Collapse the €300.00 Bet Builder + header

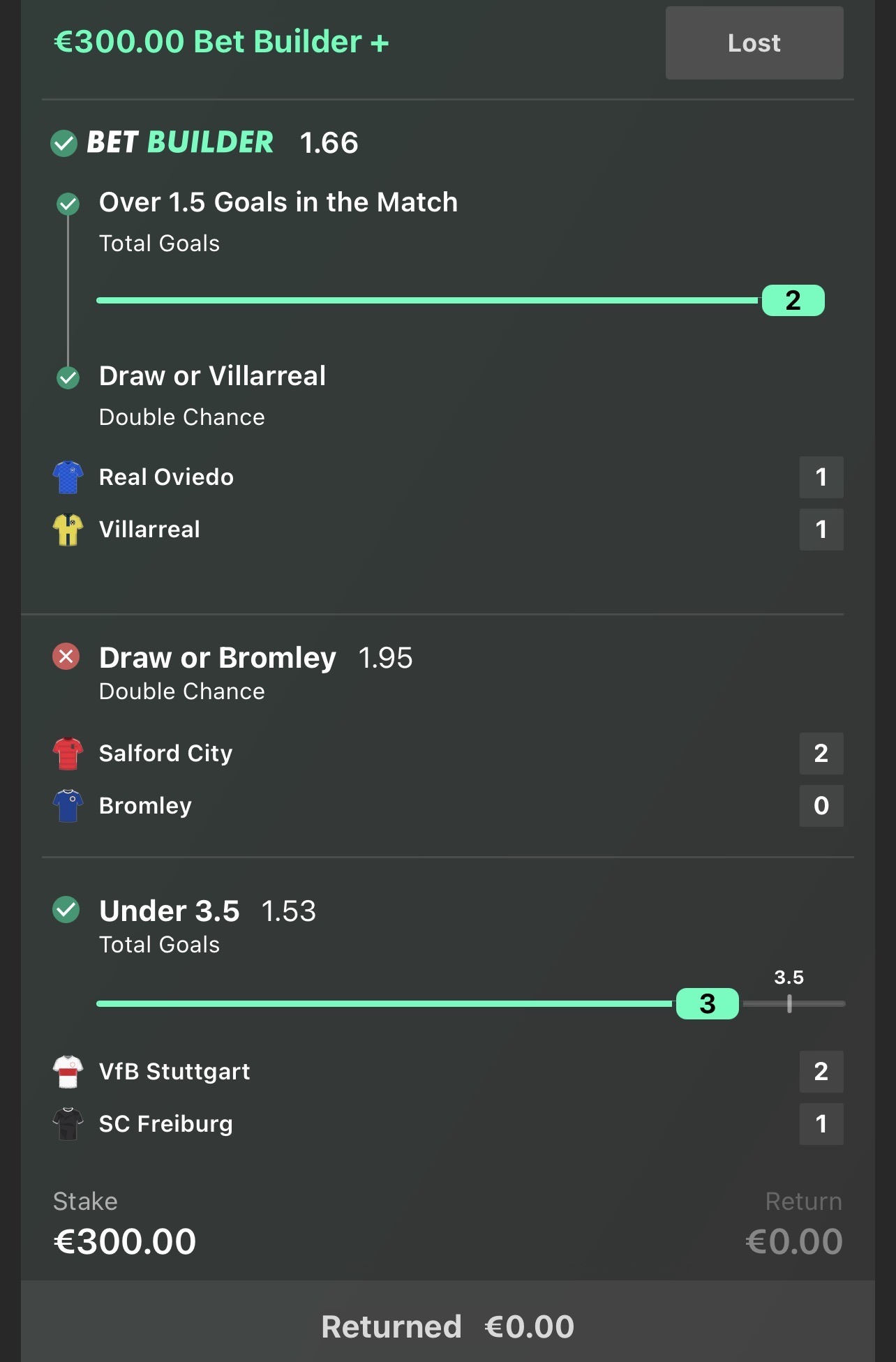[221, 42]
